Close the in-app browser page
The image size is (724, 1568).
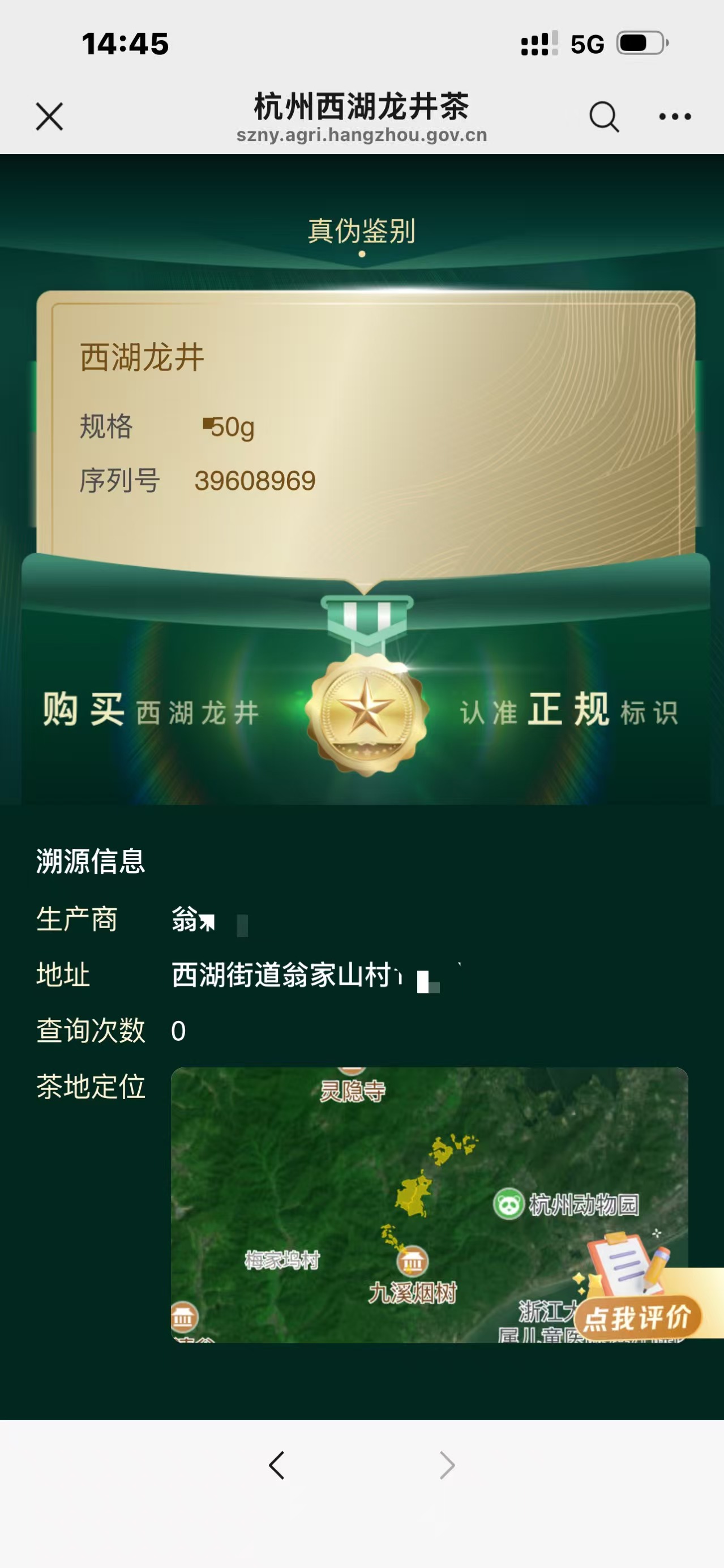(49, 116)
